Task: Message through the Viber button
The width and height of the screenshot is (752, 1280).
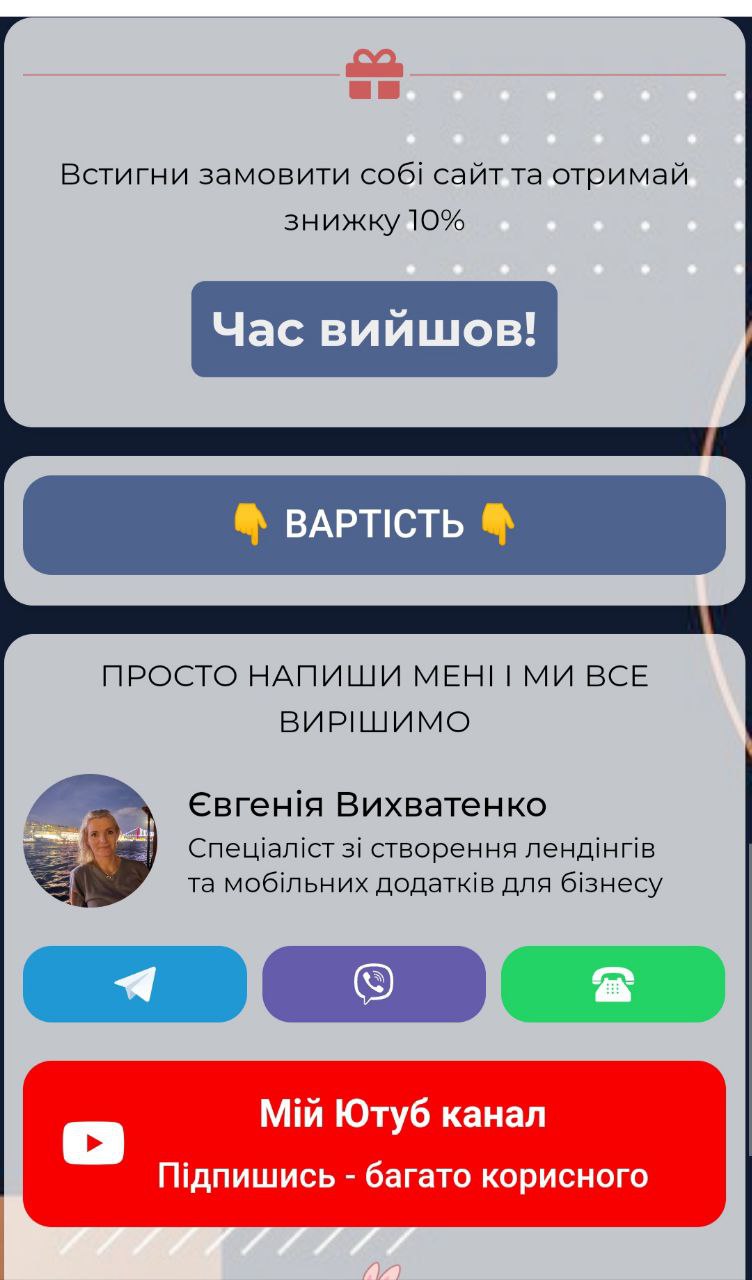Action: [x=374, y=984]
